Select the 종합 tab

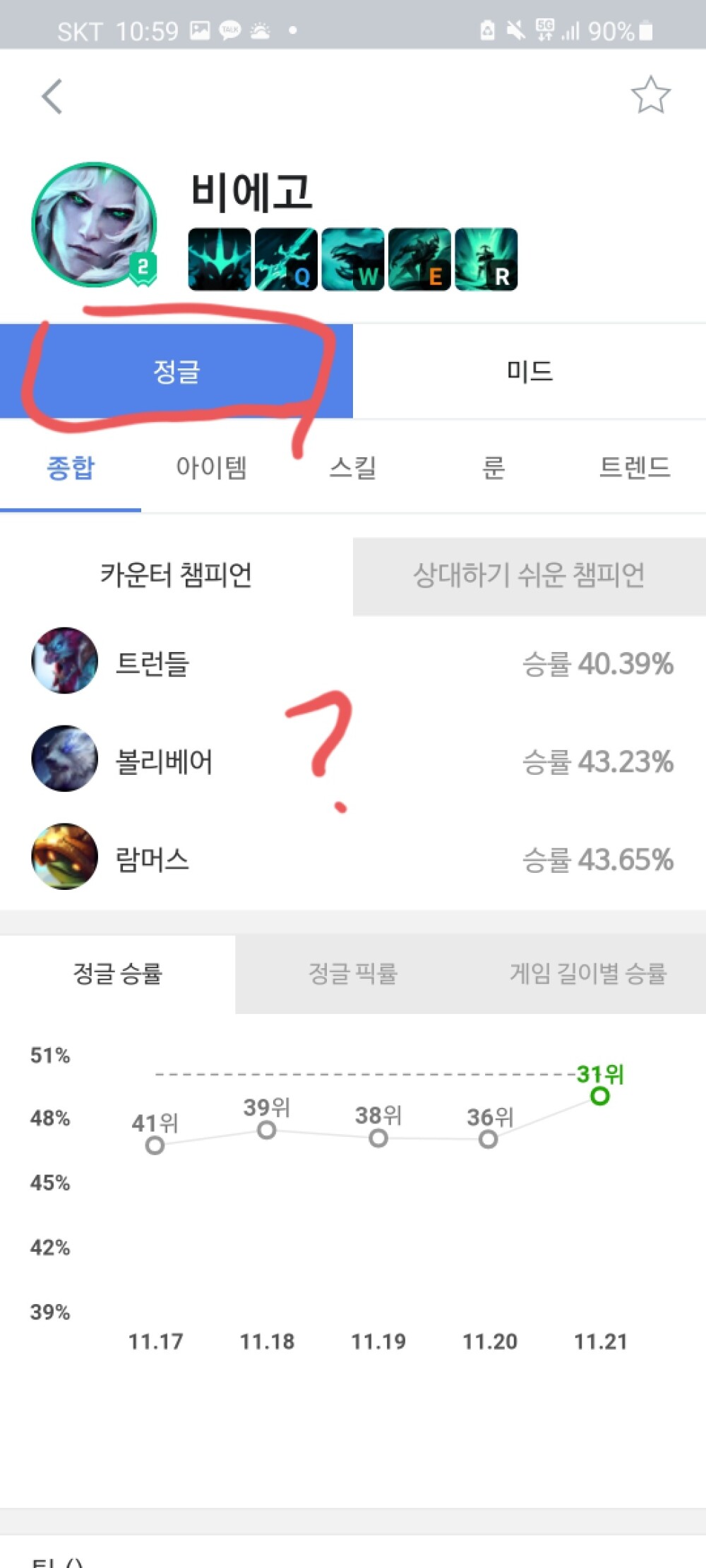click(x=71, y=467)
